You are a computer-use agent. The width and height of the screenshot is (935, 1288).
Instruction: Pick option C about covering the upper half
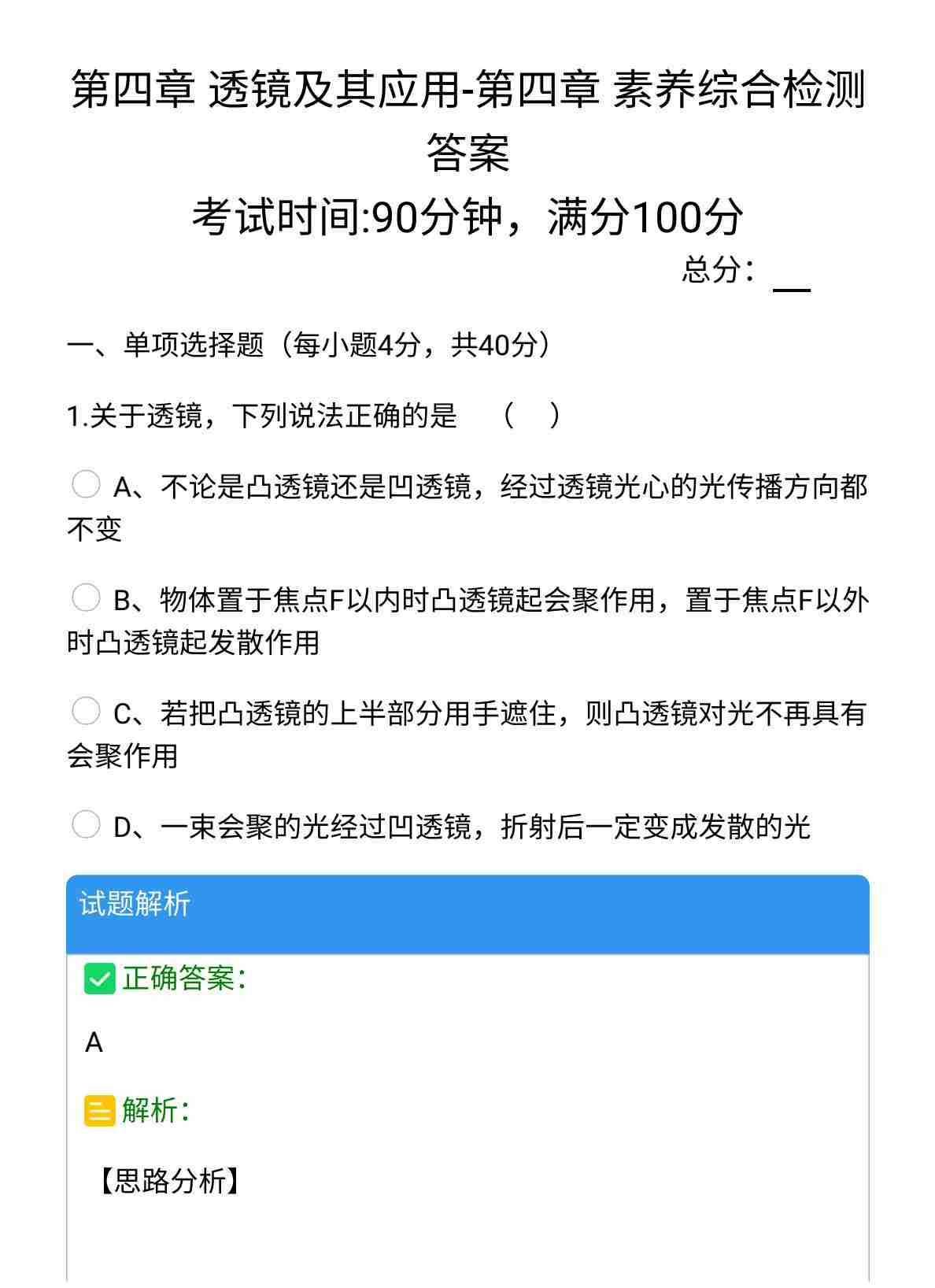[86, 711]
